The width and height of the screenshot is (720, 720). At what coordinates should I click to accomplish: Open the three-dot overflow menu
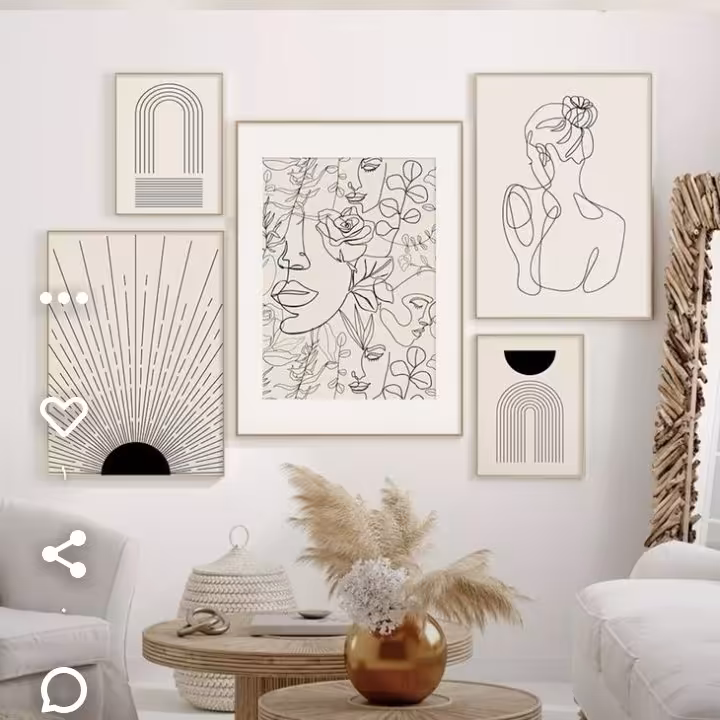pos(64,298)
